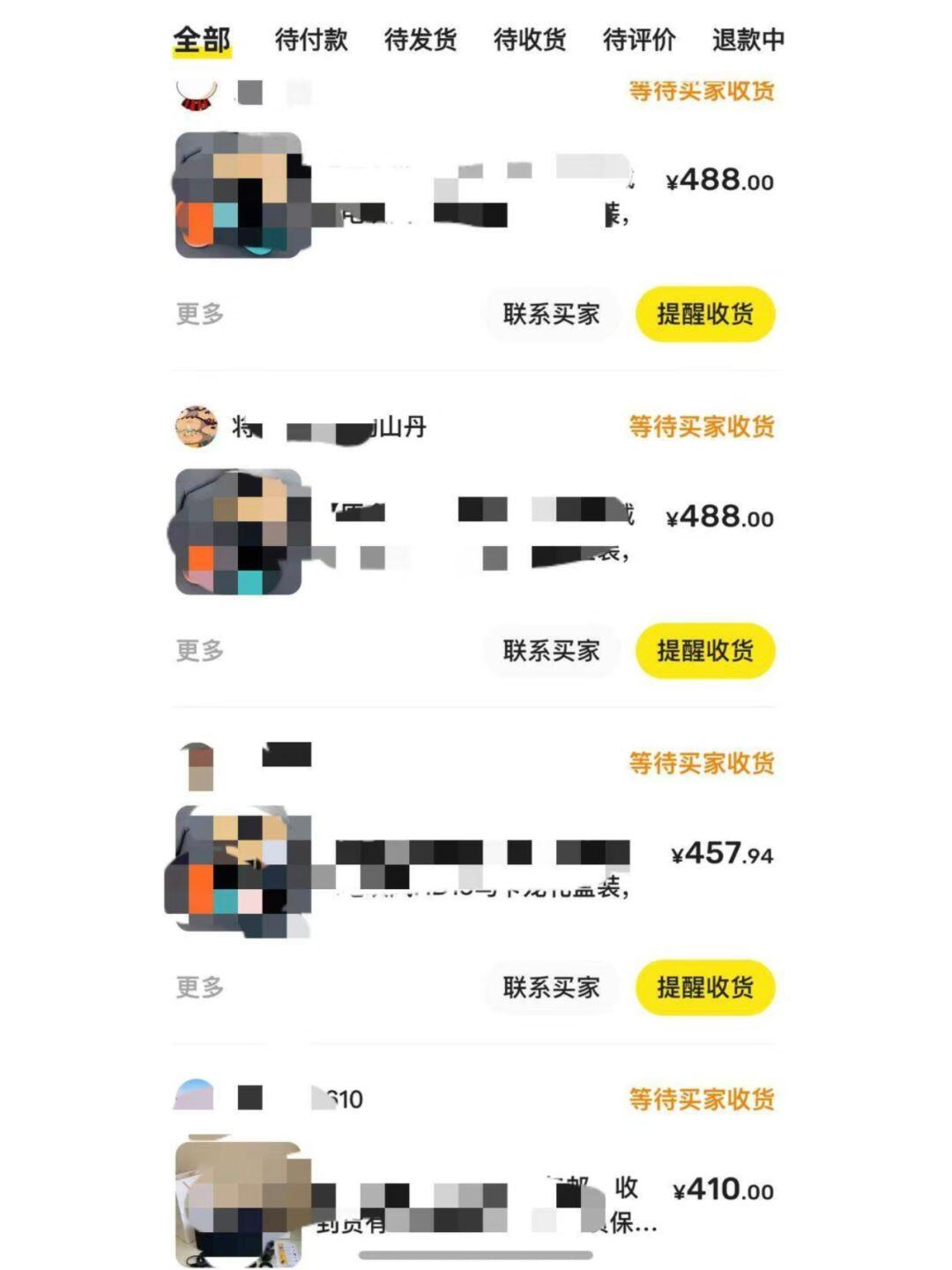The image size is (952, 1270).
Task: Tap 联系买家 for the buyer …山丹
Action: pyautogui.click(x=551, y=651)
